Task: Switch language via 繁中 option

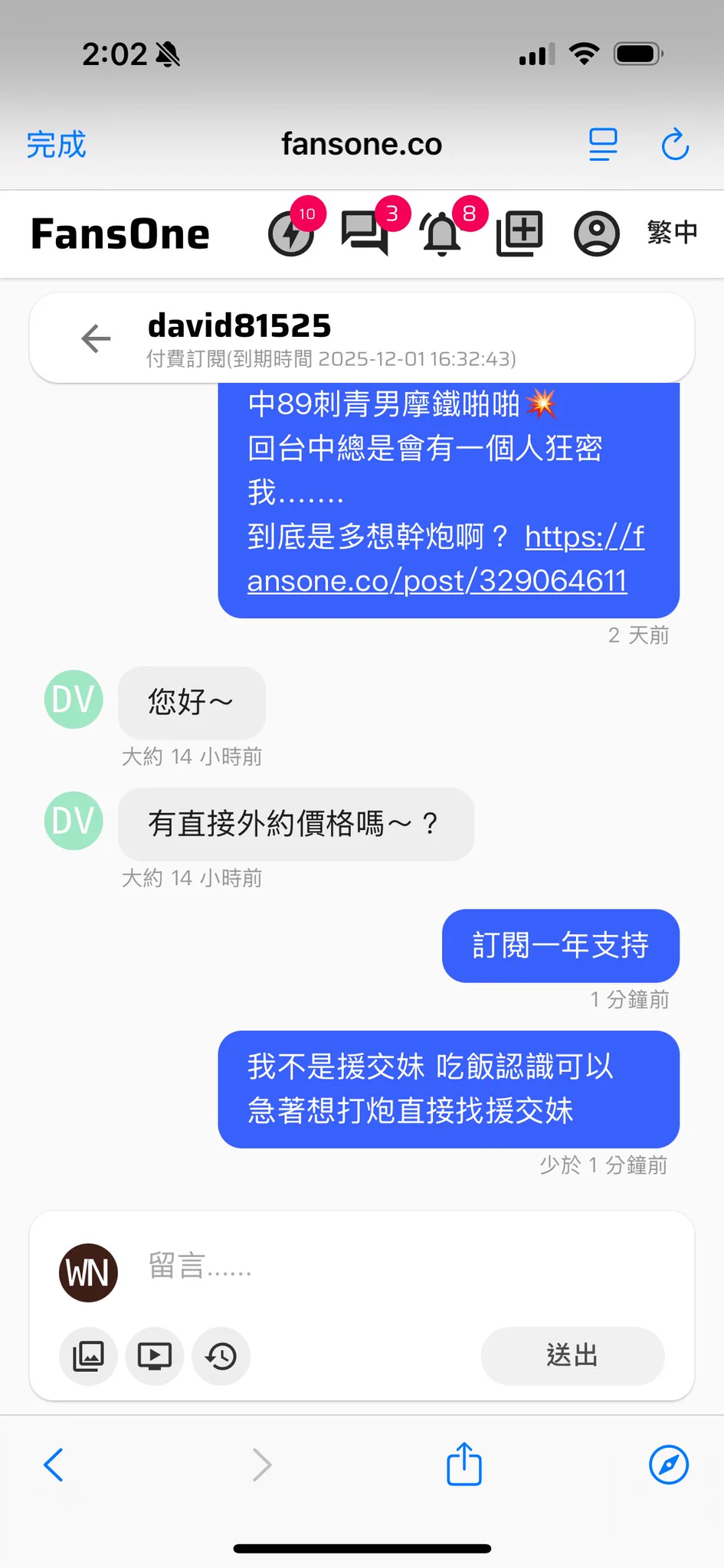Action: tap(671, 234)
